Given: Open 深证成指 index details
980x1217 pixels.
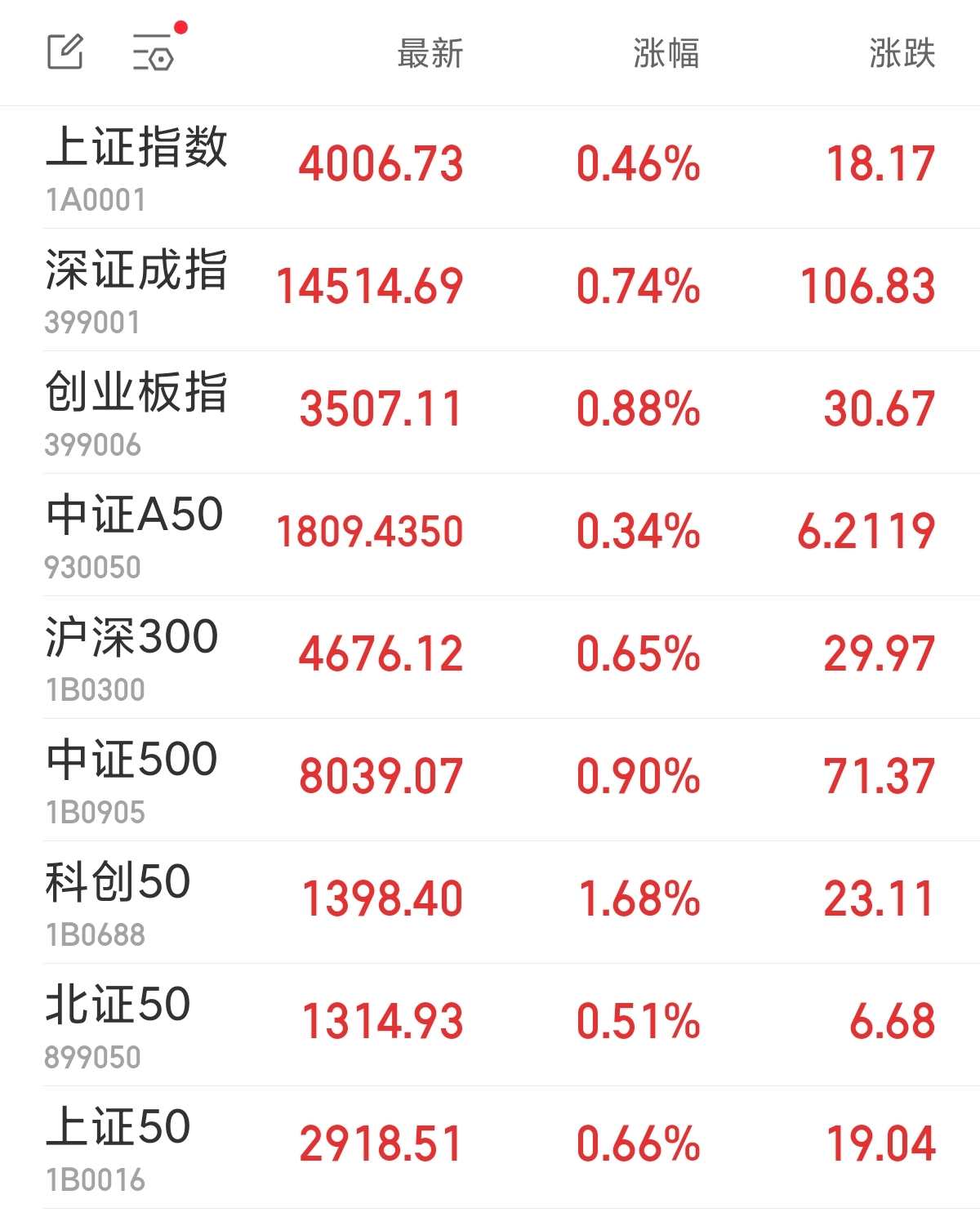Looking at the screenshot, I should [x=136, y=289].
